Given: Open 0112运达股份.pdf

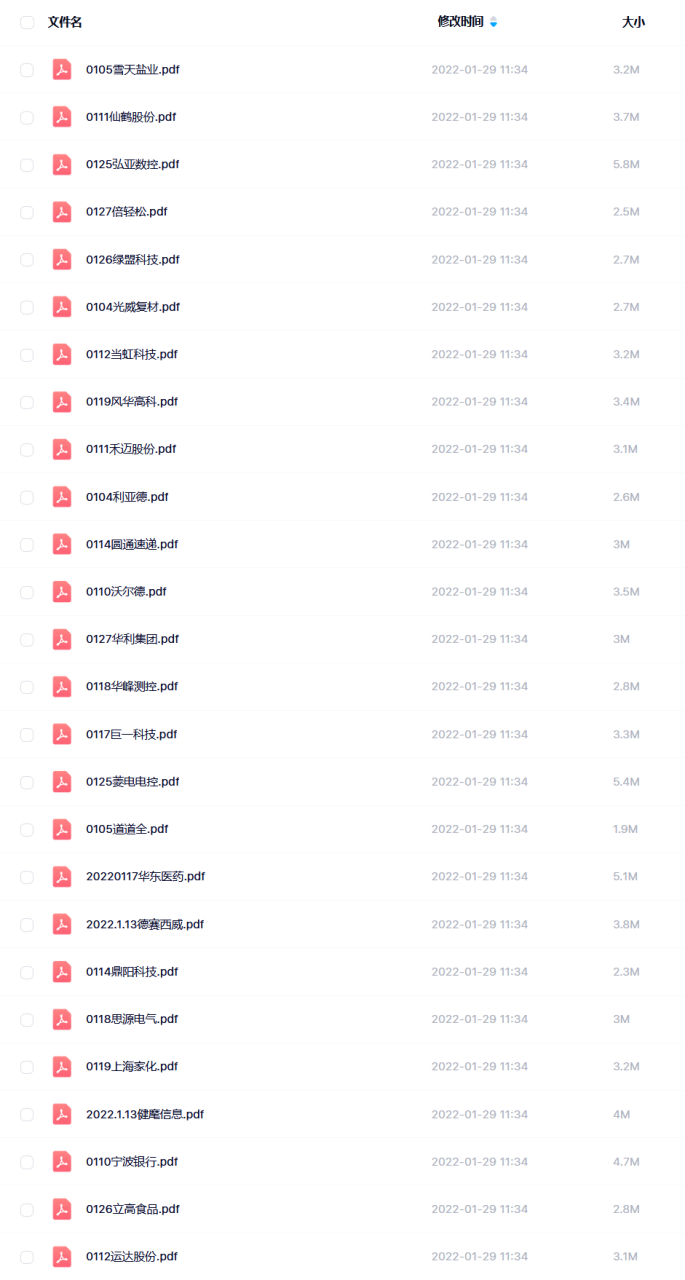Looking at the screenshot, I should [131, 1257].
